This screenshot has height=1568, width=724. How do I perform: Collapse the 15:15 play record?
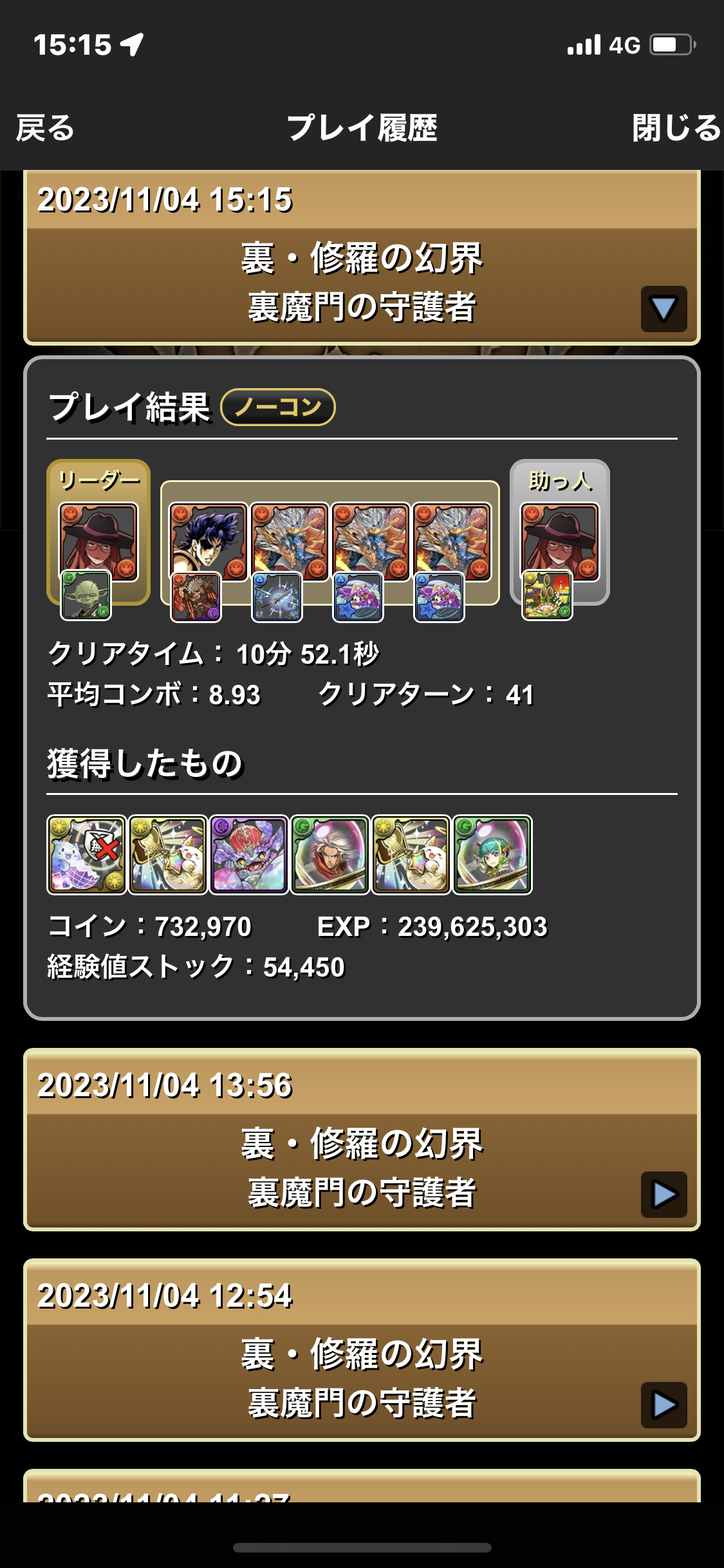coord(664,309)
